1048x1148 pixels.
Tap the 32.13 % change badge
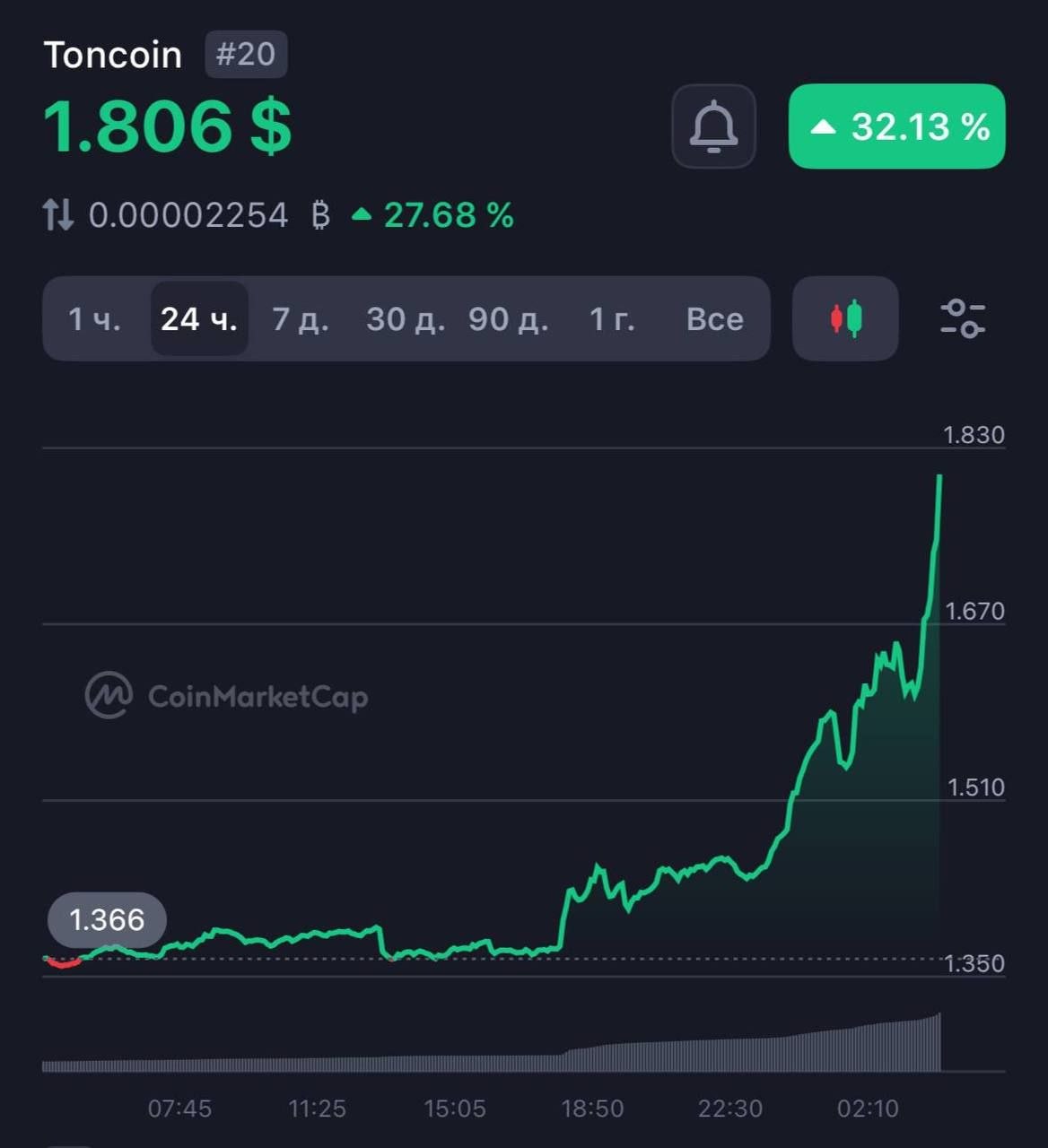pyautogui.click(x=897, y=126)
